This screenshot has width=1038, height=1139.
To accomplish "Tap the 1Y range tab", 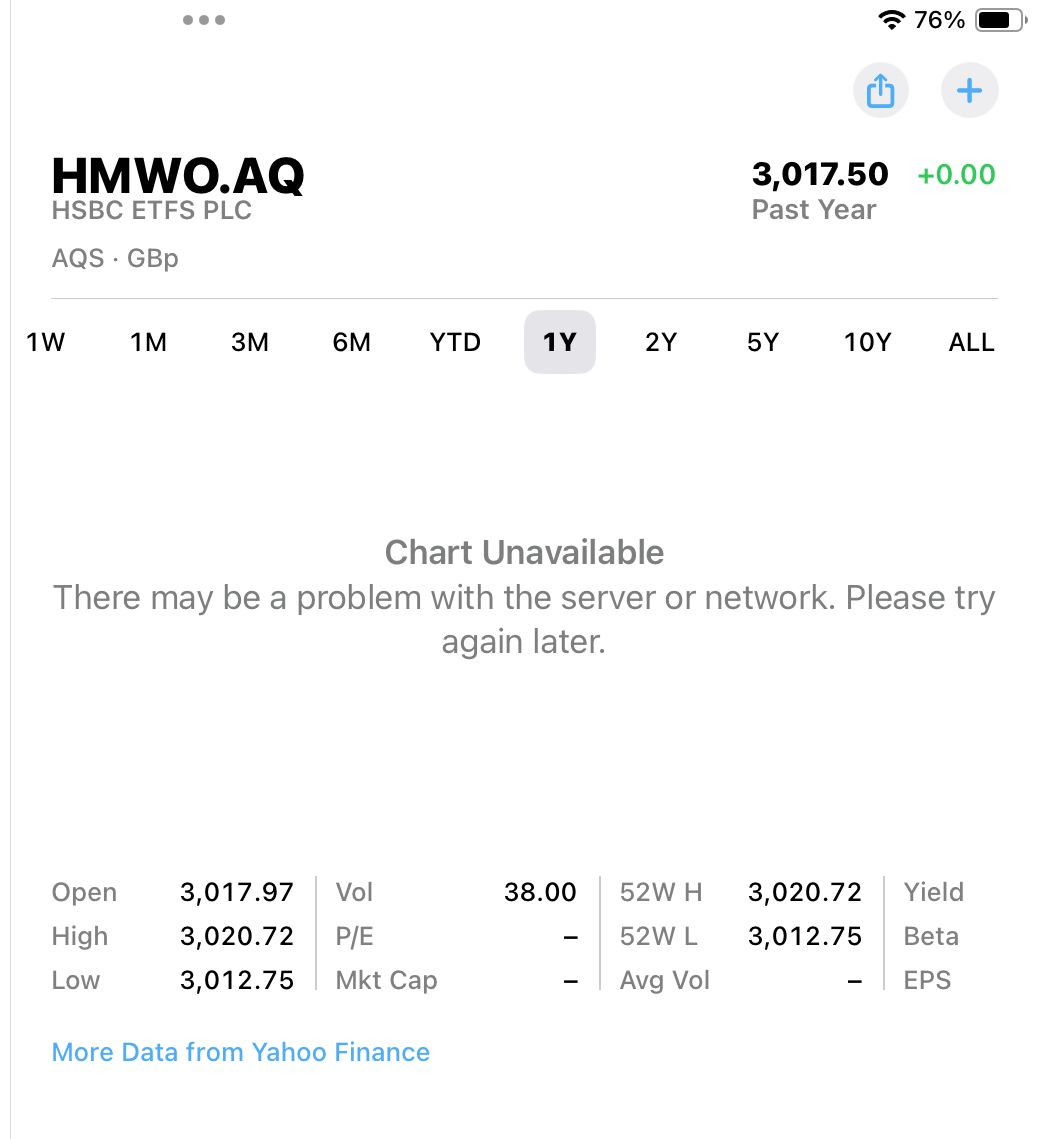I will click(x=559, y=343).
